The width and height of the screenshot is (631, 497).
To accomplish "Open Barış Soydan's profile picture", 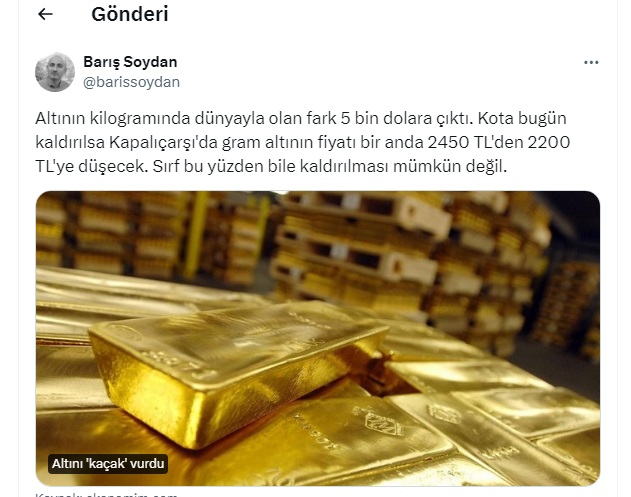I will tap(55, 72).
